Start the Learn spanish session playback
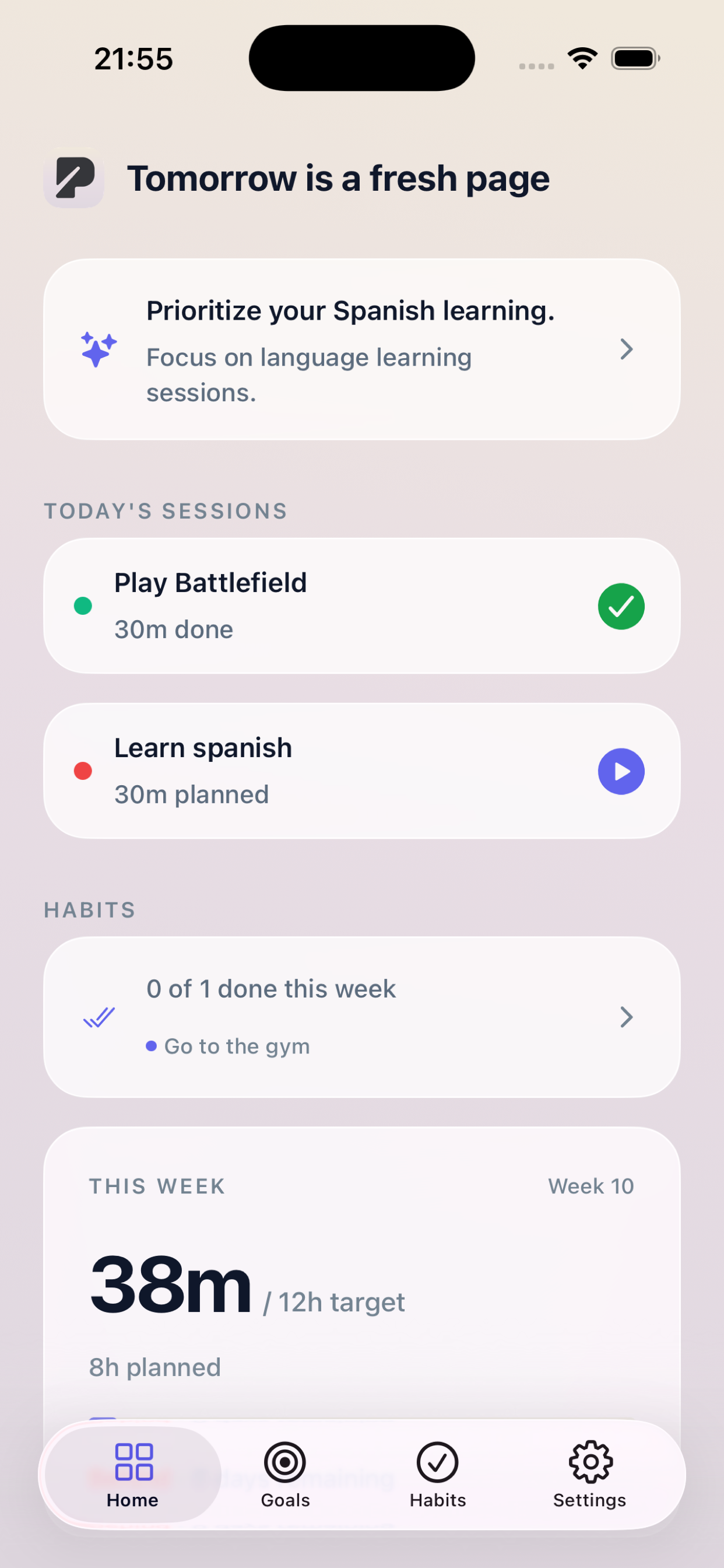The width and height of the screenshot is (724, 1568). [x=621, y=771]
